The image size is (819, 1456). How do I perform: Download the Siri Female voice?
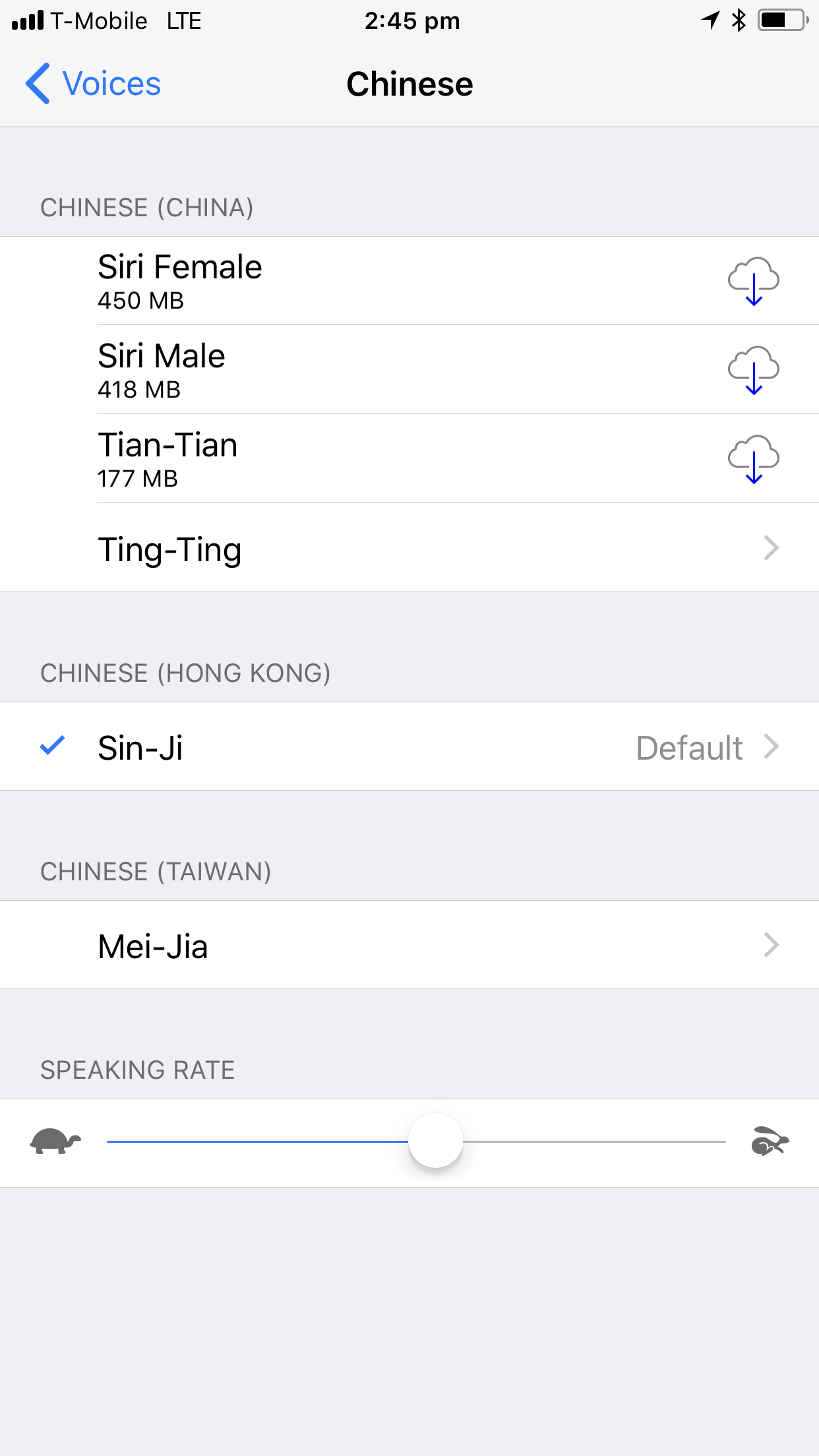753,282
